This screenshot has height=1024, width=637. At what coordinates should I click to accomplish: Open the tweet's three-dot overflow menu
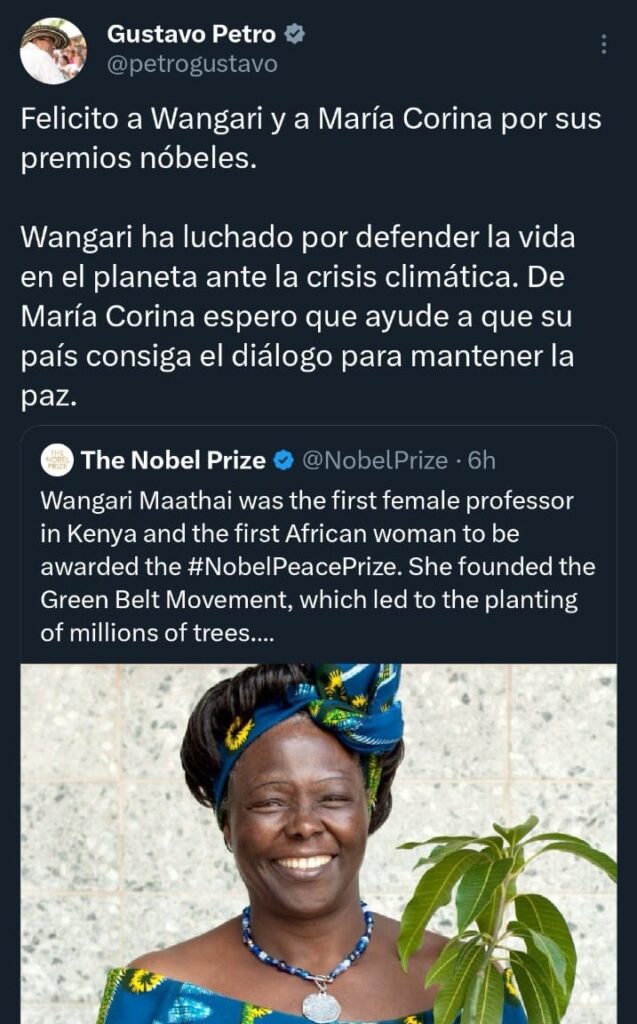coord(603,44)
